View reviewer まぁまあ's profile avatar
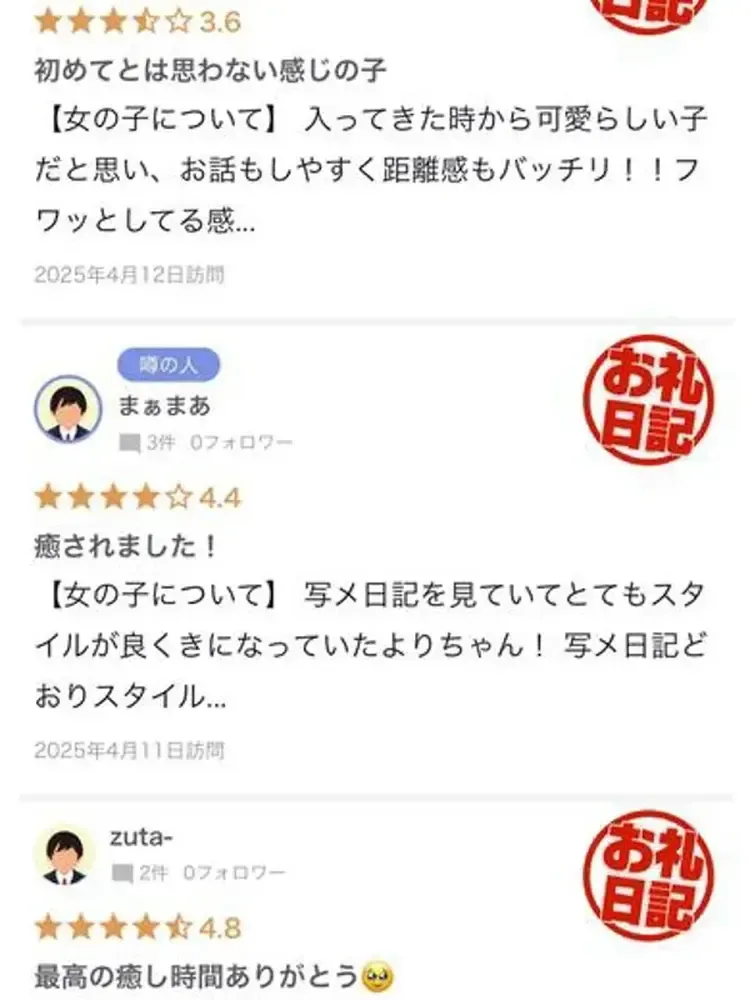This screenshot has height=1000, width=750. coord(68,409)
